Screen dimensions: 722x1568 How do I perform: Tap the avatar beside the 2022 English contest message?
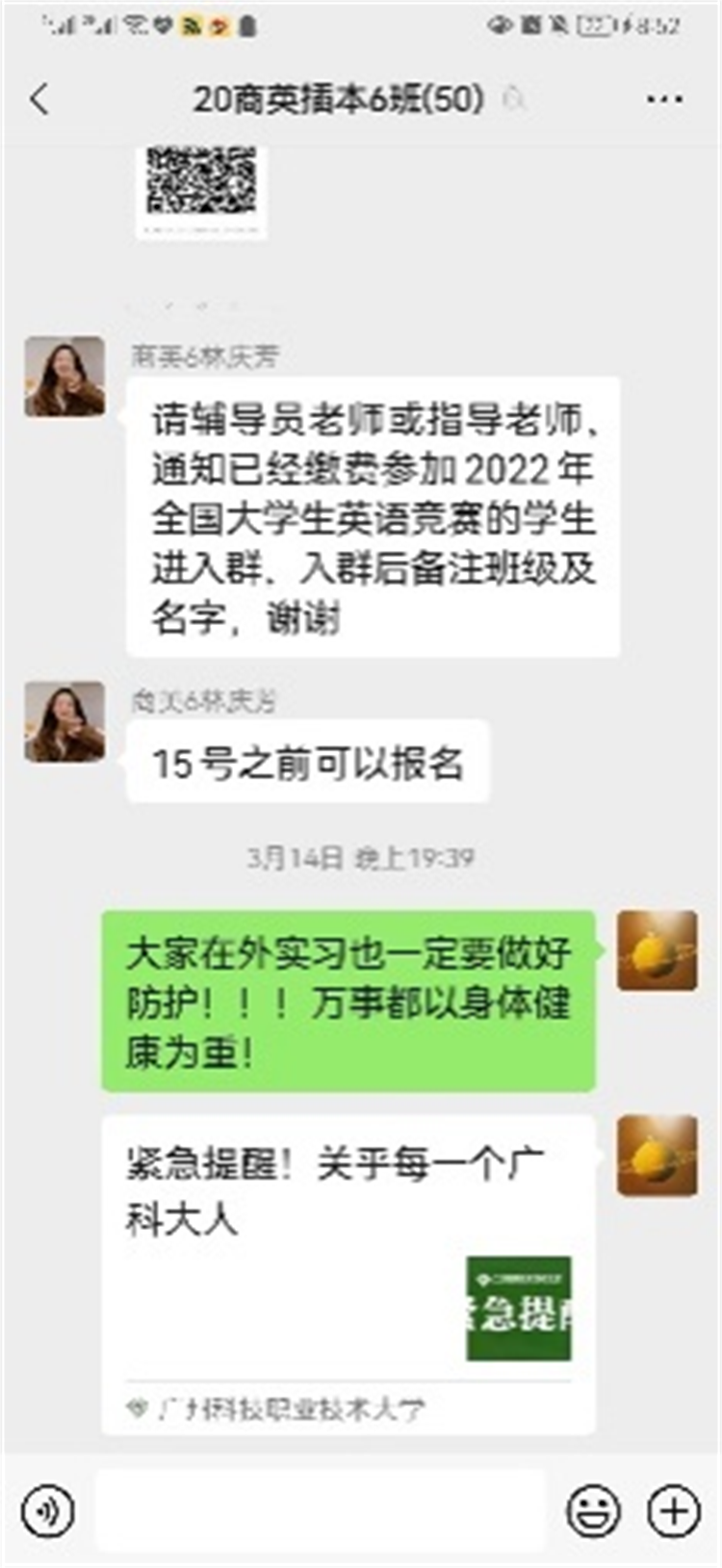coord(64,377)
